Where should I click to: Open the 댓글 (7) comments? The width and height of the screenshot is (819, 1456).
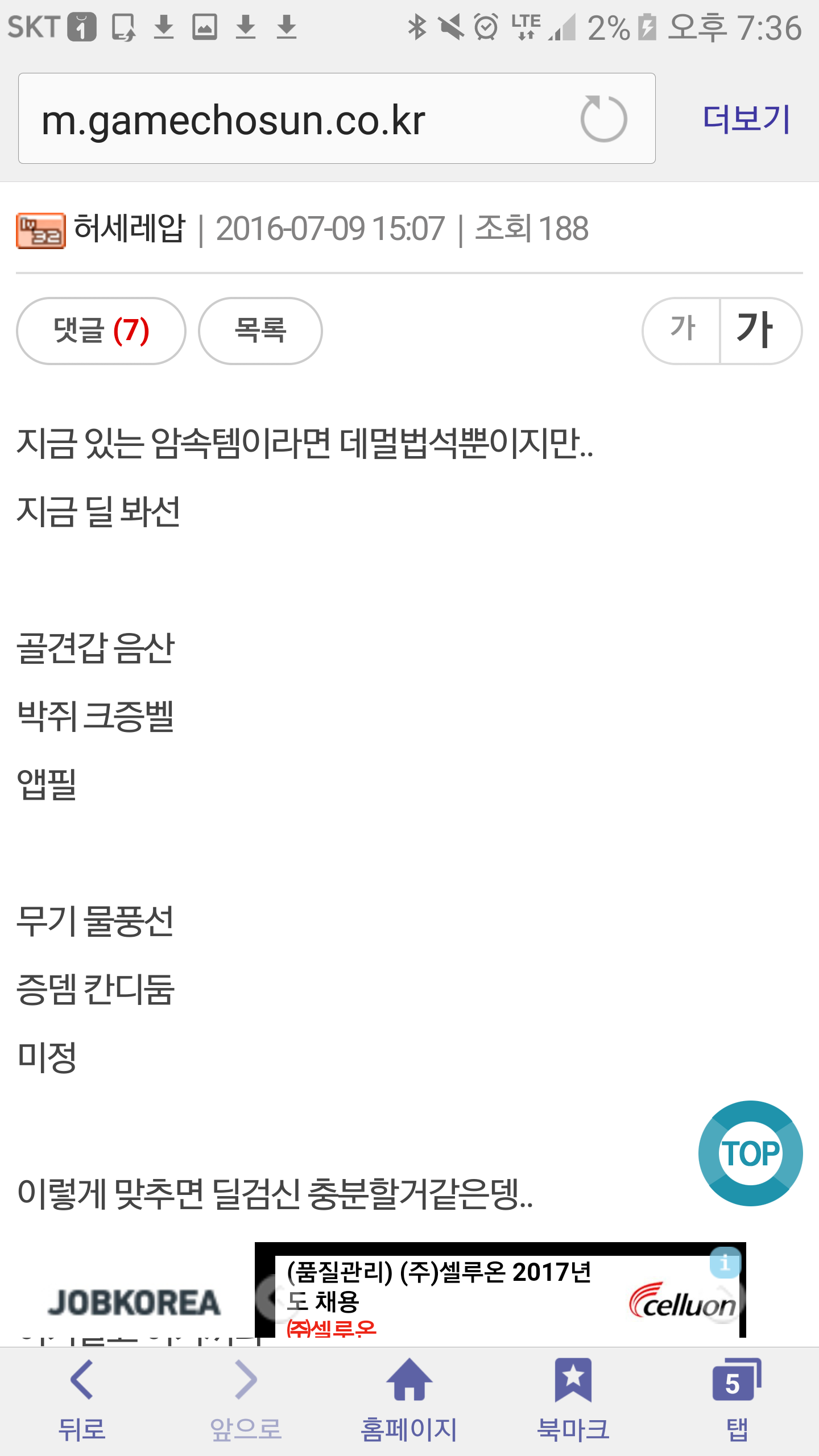tap(101, 330)
